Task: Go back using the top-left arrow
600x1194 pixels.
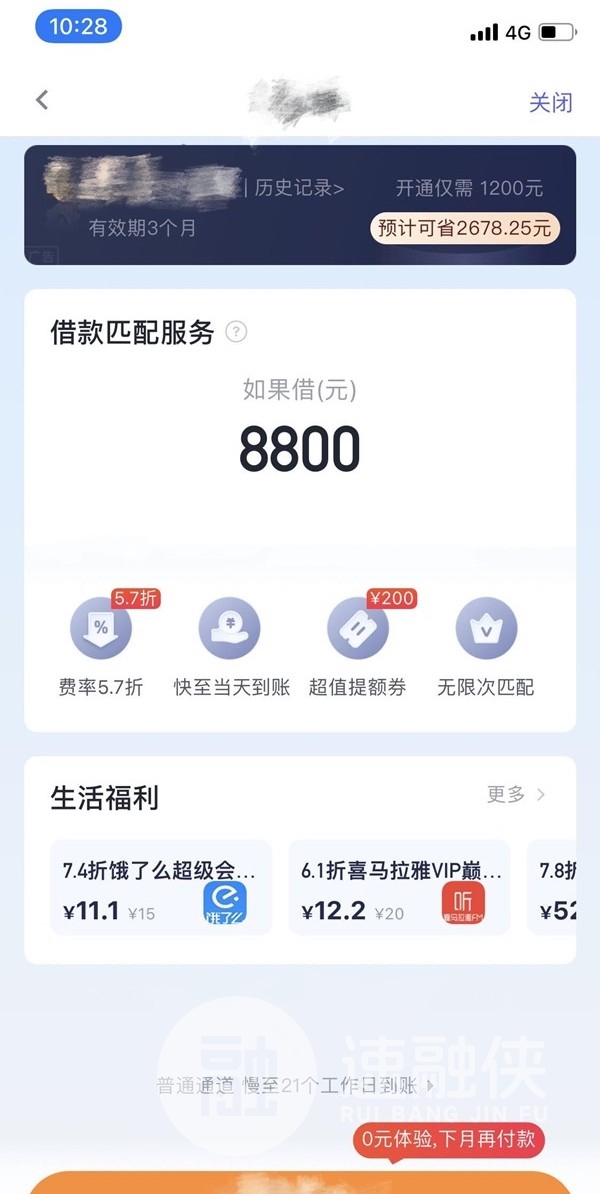Action: coord(42,100)
